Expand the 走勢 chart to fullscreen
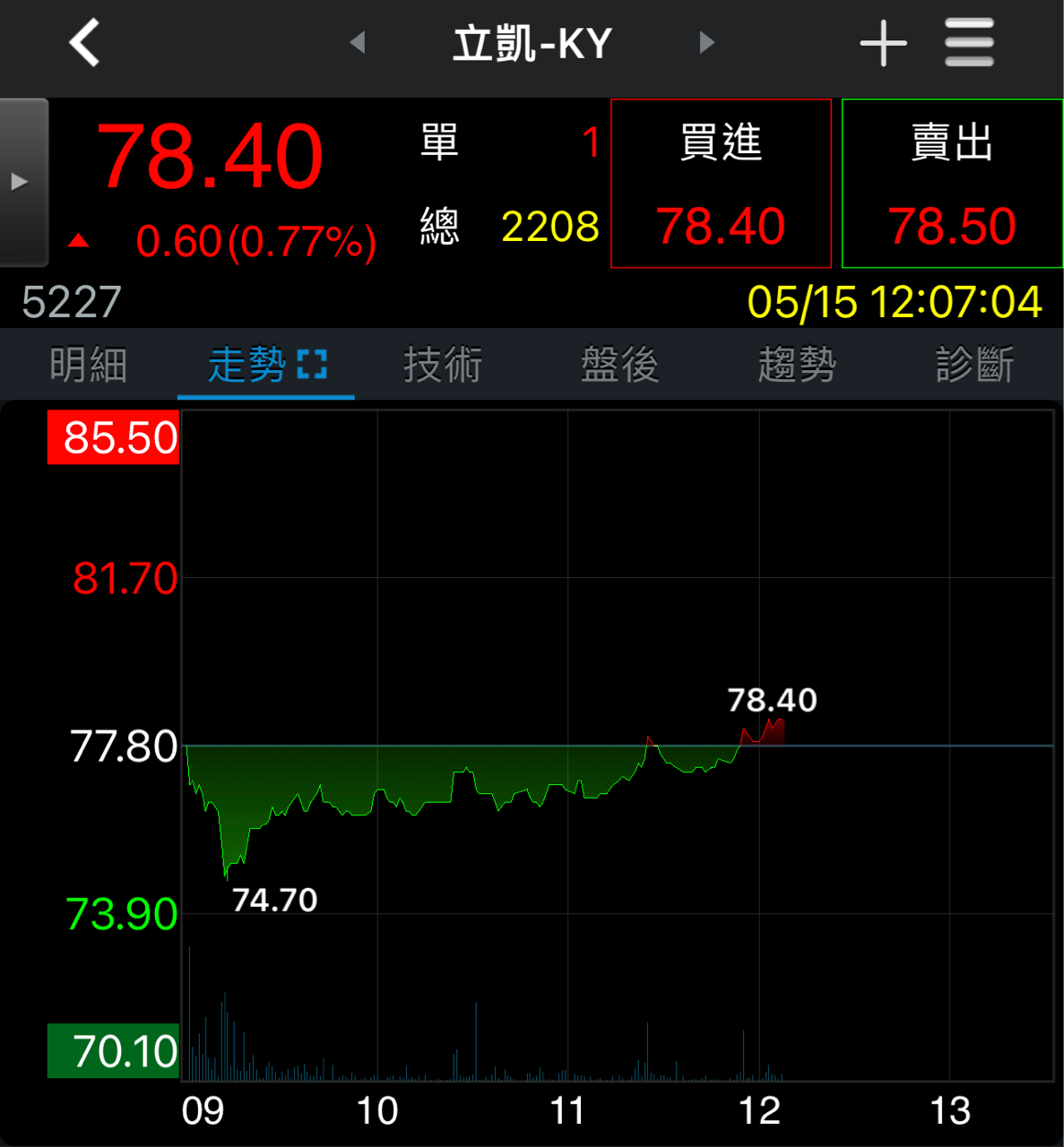This screenshot has height=1147, width=1064. pos(312,365)
